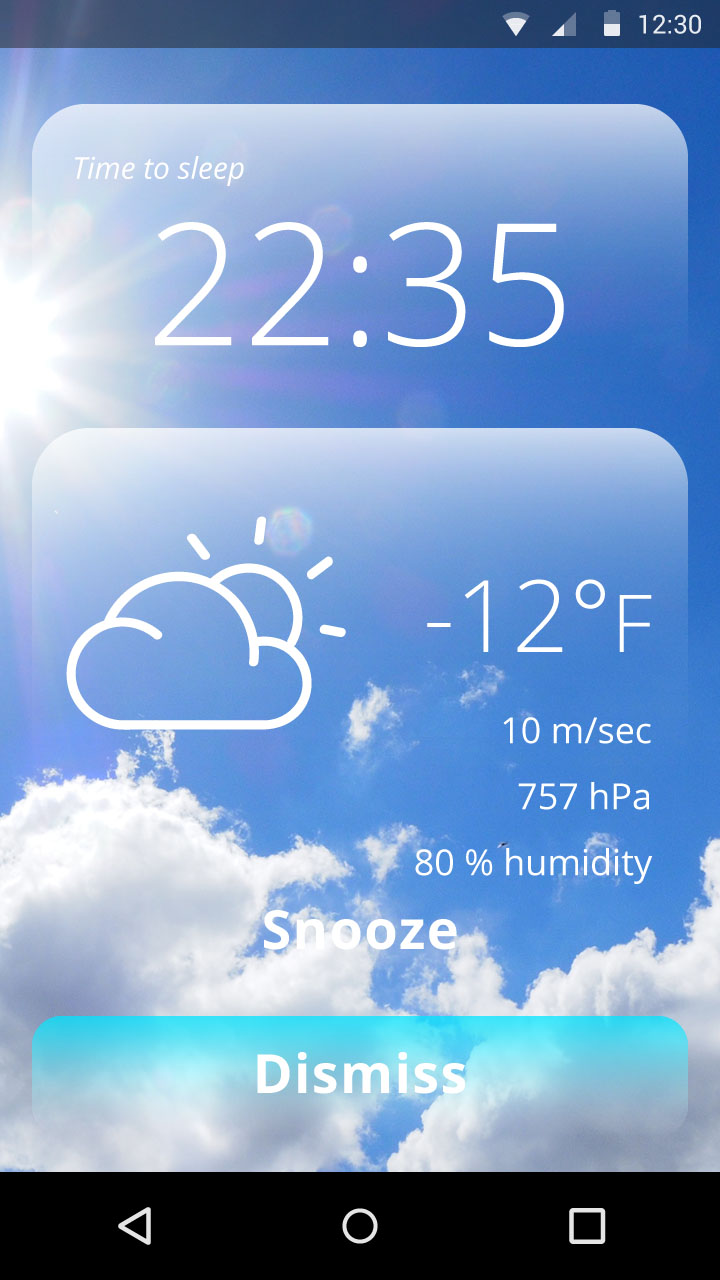Snooze the Time to sleep alarm
Viewport: 720px width, 1280px height.
pyautogui.click(x=360, y=931)
